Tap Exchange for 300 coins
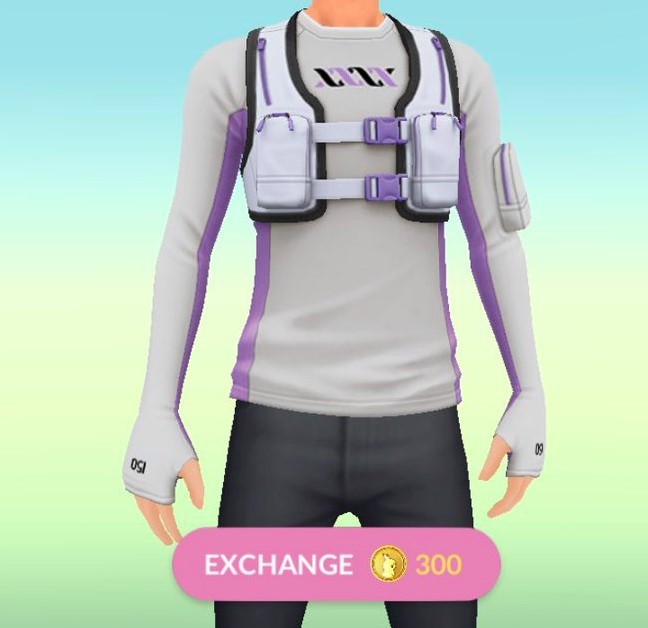Image resolution: width=648 pixels, height=628 pixels. (x=336, y=564)
